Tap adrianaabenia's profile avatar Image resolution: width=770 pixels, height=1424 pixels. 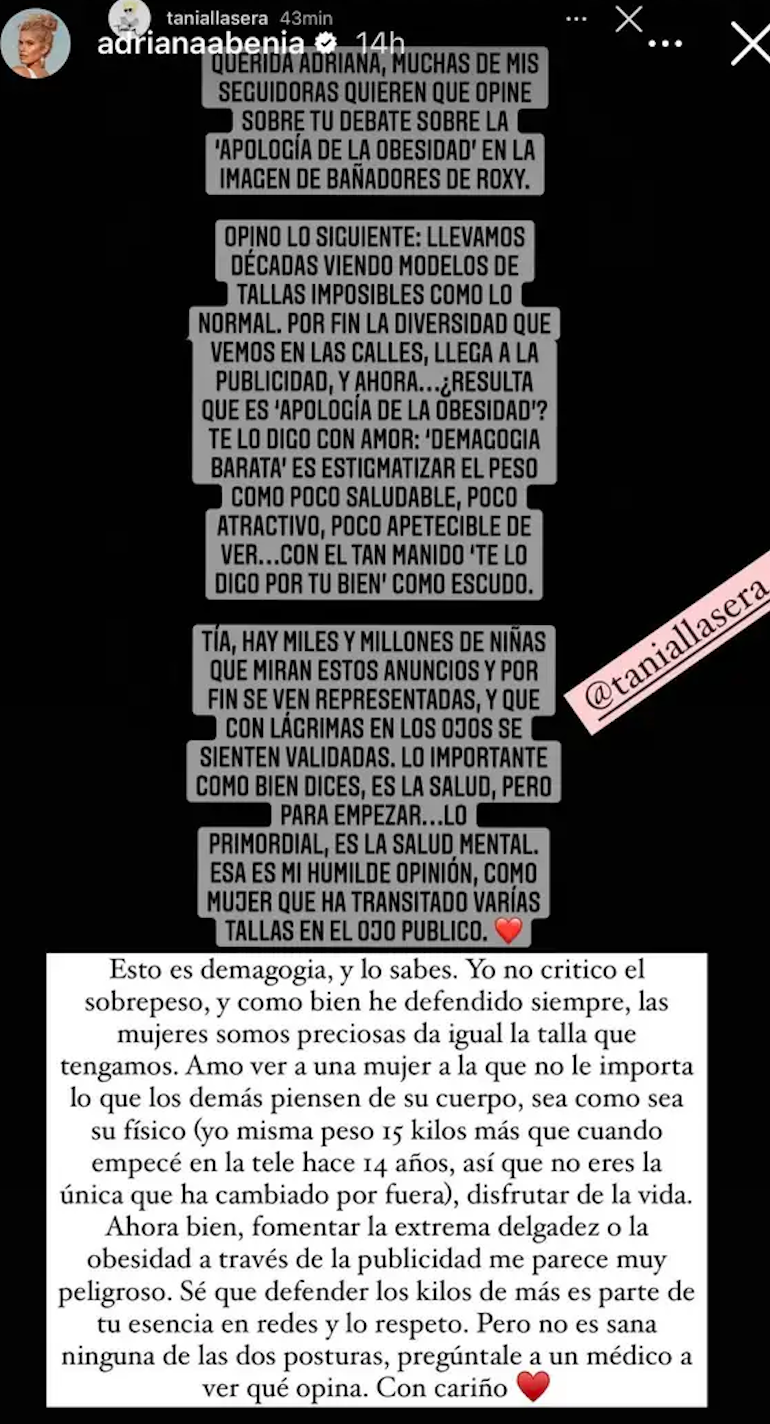pyautogui.click(x=36, y=43)
